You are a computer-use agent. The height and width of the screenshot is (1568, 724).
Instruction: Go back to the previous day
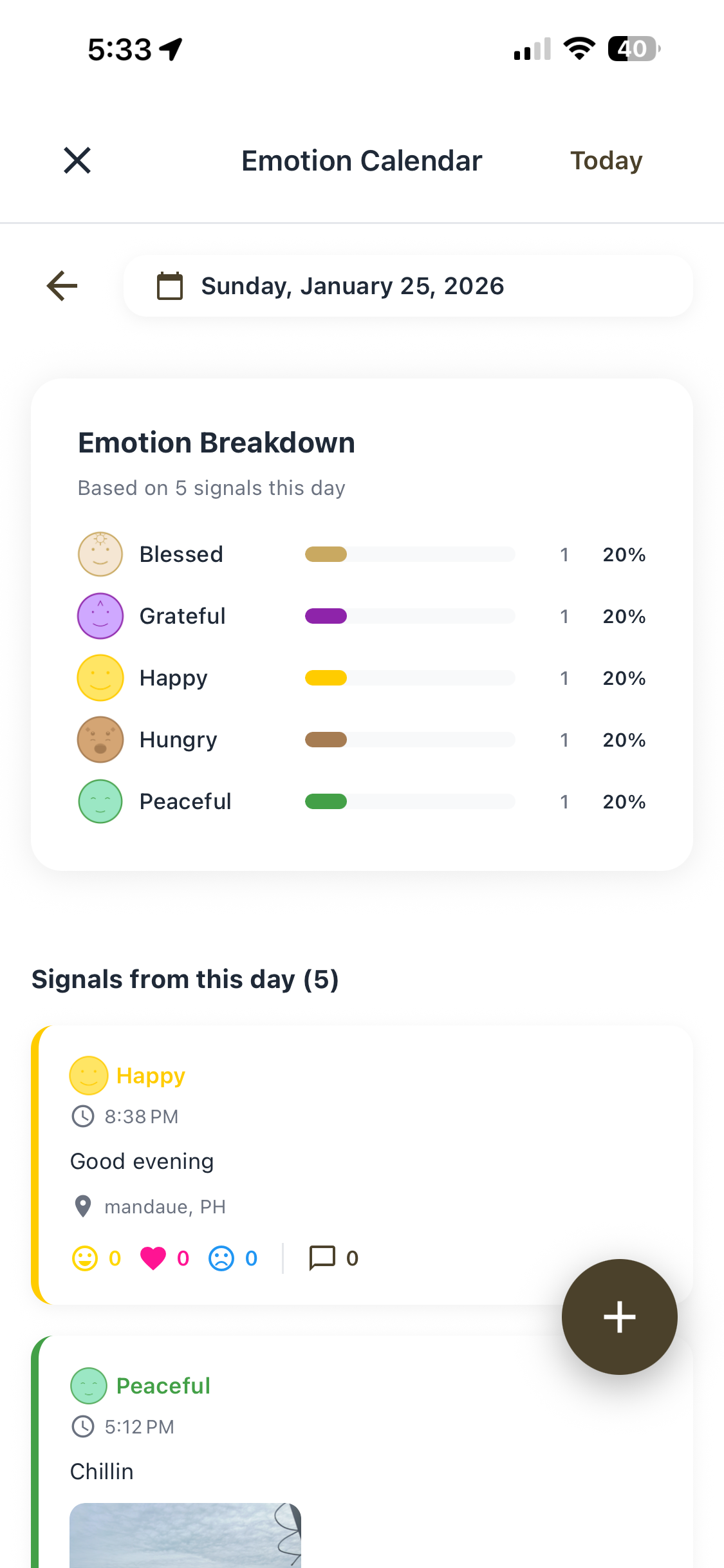click(x=62, y=285)
